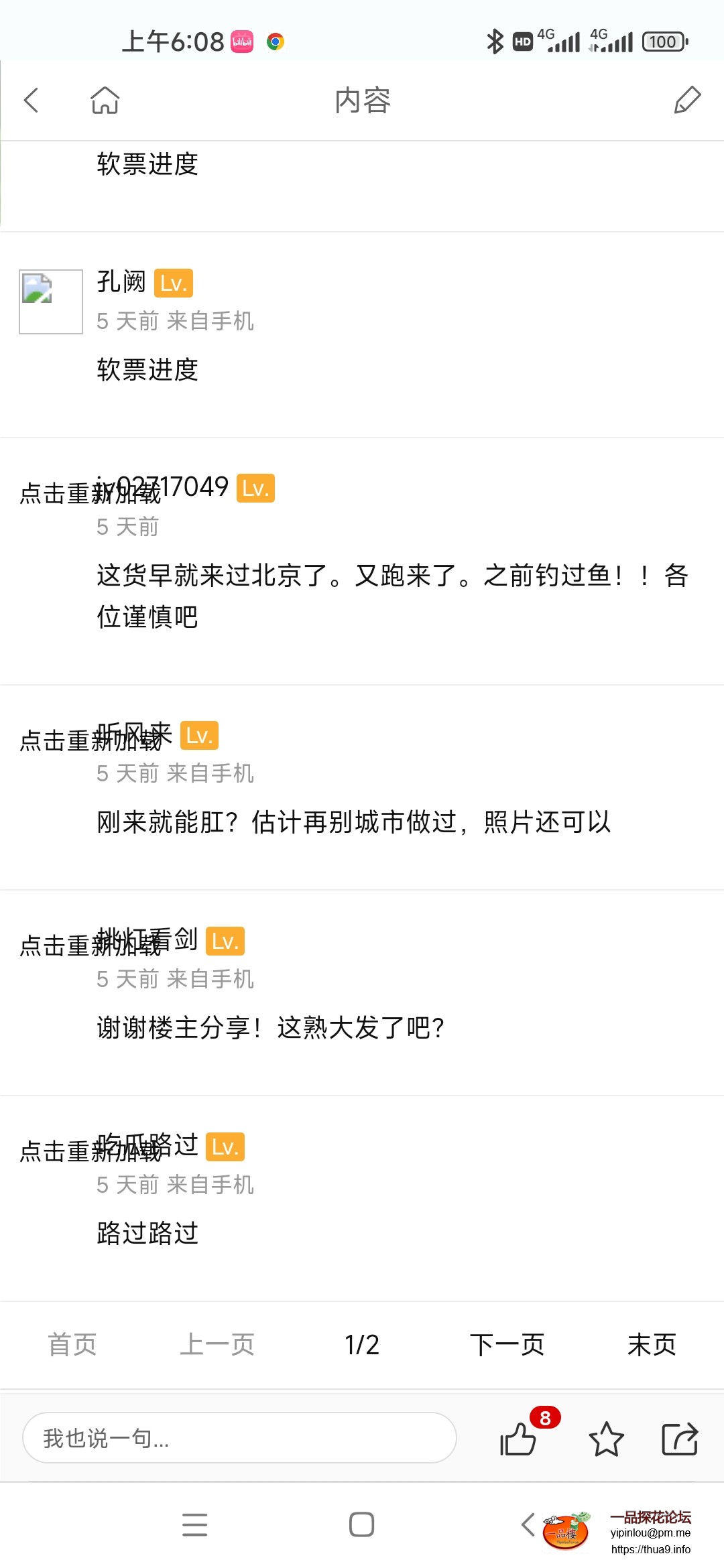The width and height of the screenshot is (724, 1568).
Task: Tap 孔阙's avatar thumbnail
Action: tap(50, 300)
